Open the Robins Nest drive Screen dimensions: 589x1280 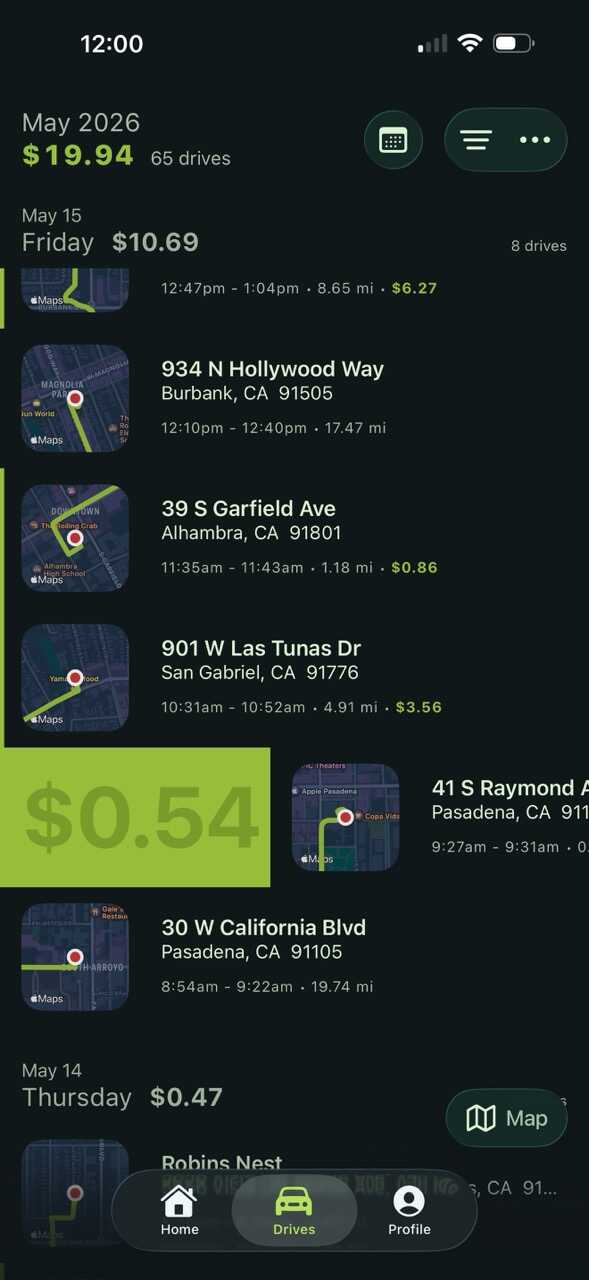[294, 1190]
